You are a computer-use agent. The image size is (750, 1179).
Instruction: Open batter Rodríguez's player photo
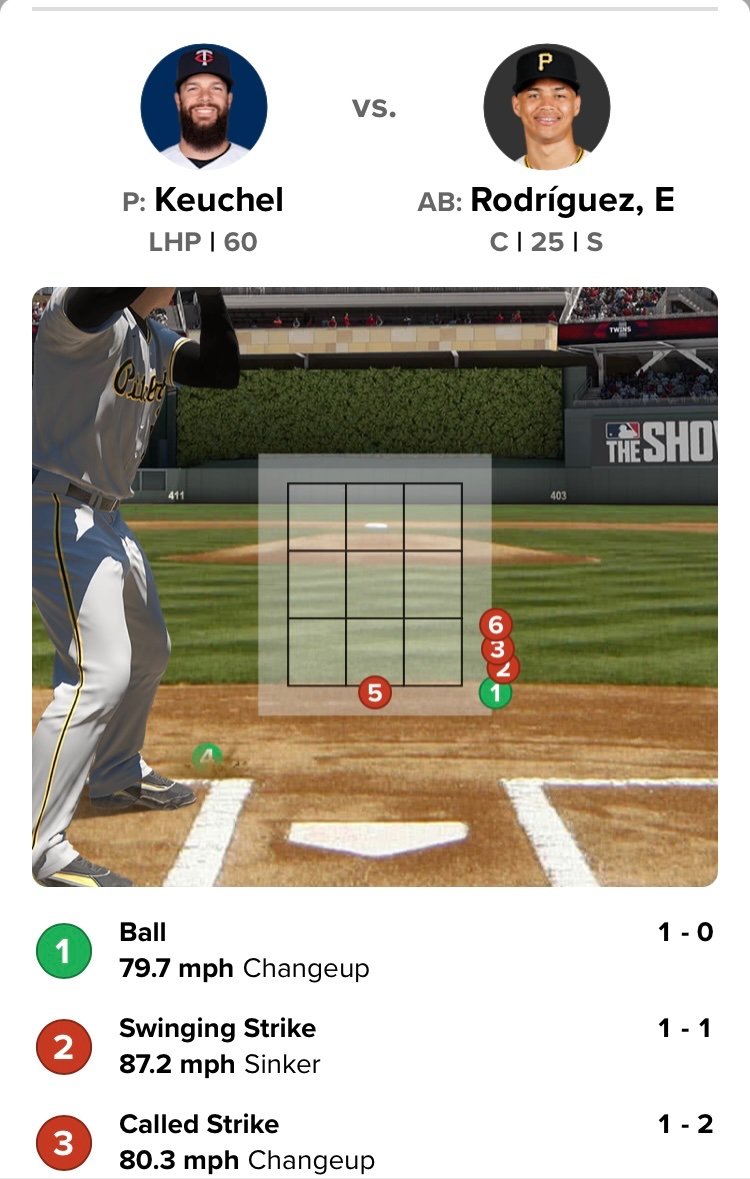point(546,107)
